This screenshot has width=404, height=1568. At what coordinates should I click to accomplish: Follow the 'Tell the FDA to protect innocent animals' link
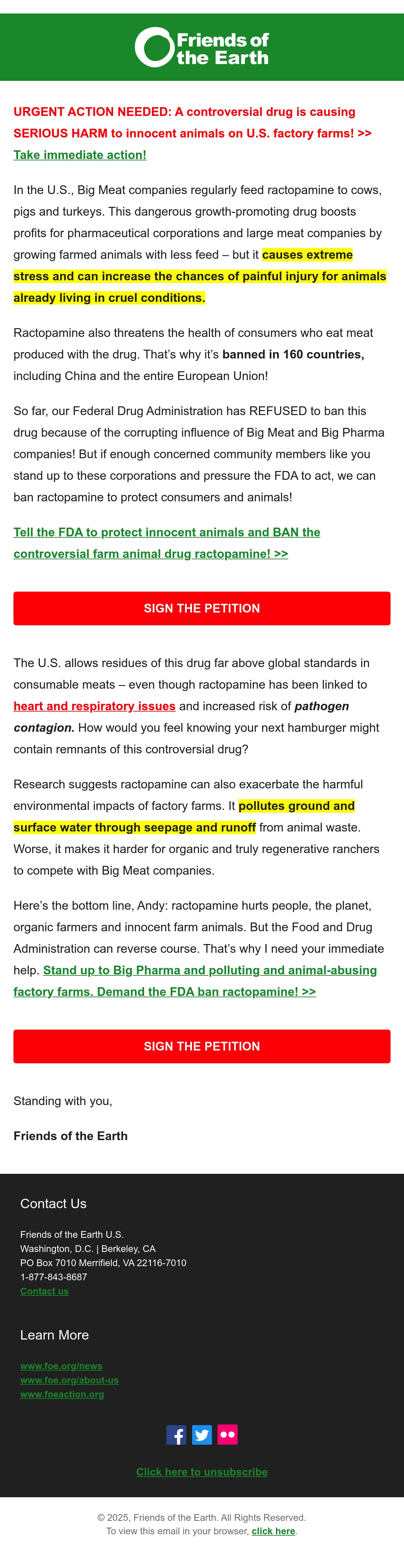(167, 543)
